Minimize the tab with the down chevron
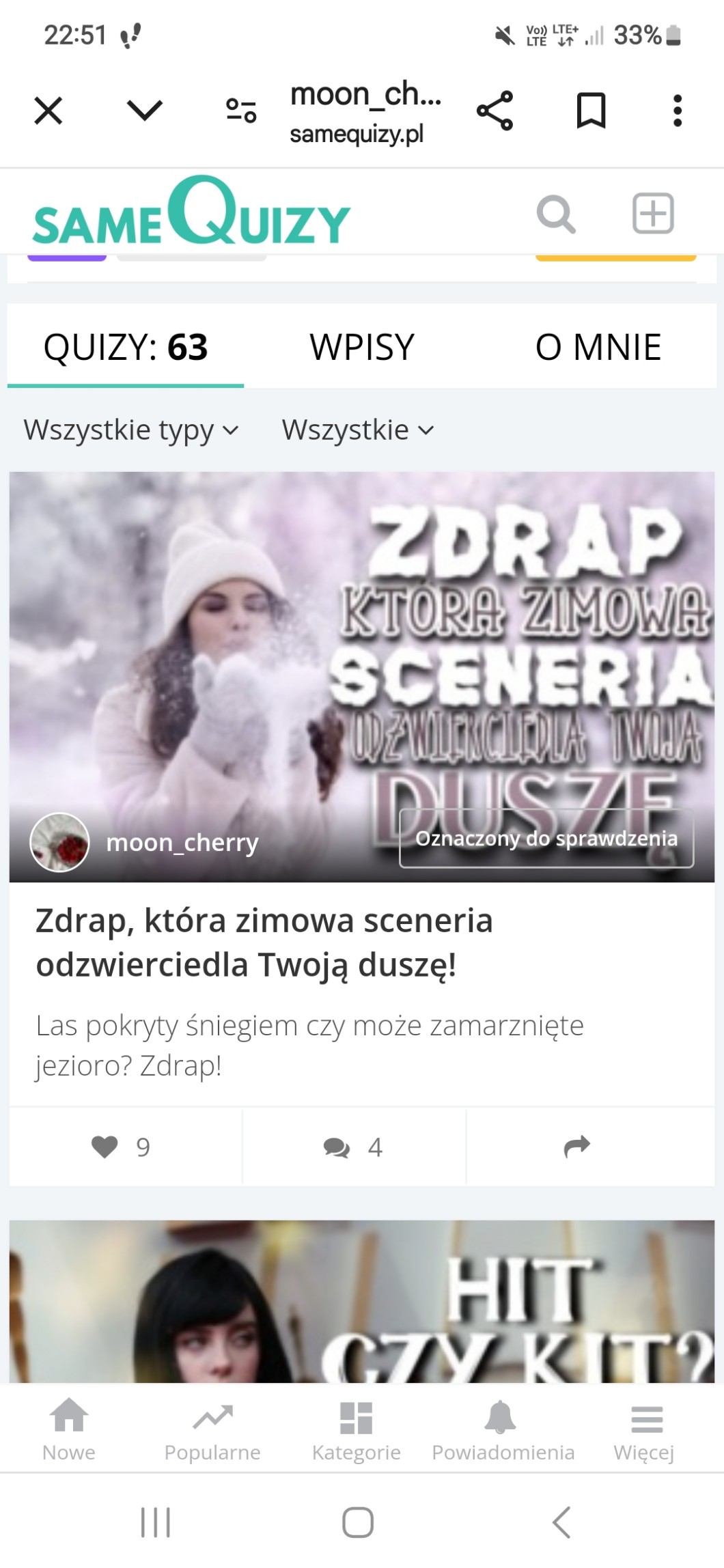724x1568 pixels. (x=145, y=110)
